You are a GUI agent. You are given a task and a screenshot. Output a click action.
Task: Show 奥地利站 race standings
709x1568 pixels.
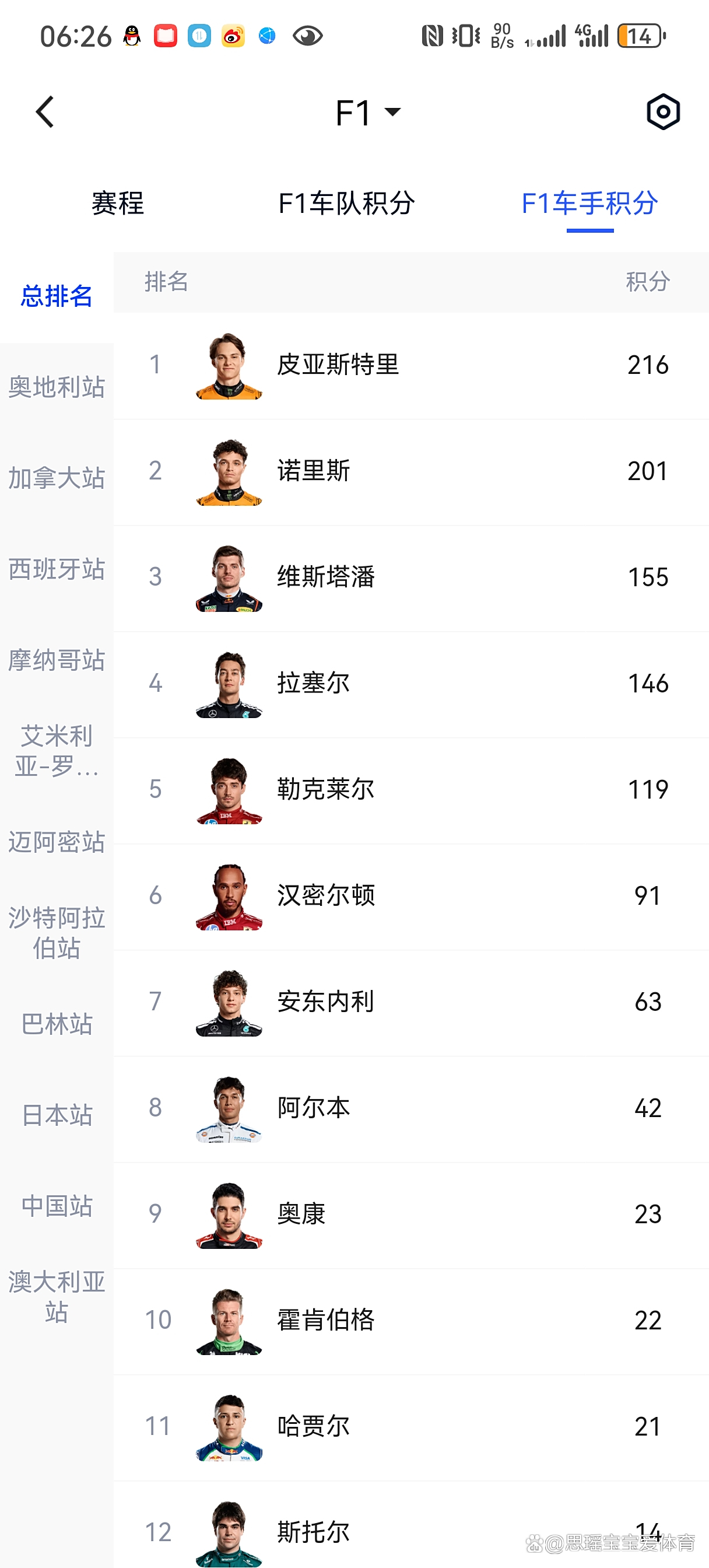coord(57,387)
